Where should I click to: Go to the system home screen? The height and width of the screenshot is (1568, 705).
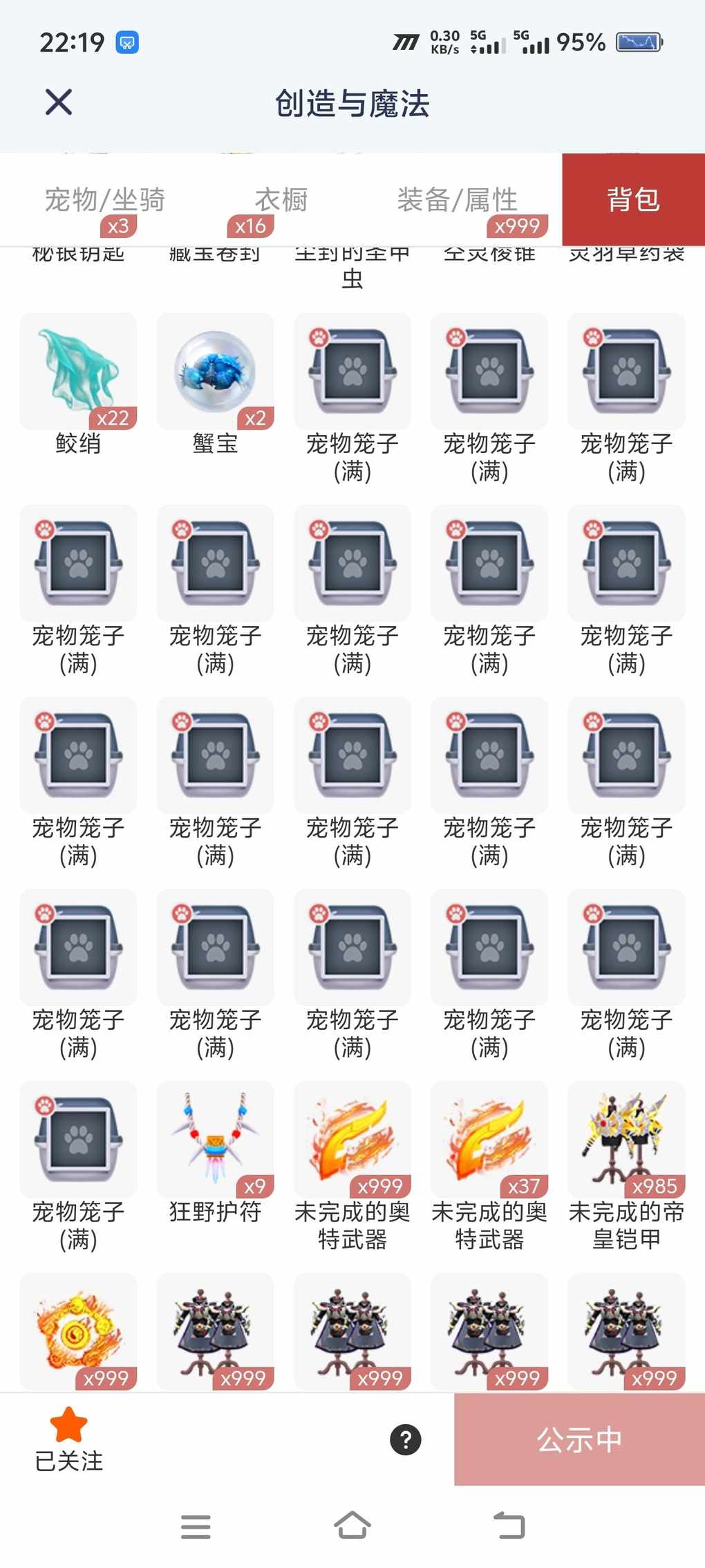tap(352, 1526)
